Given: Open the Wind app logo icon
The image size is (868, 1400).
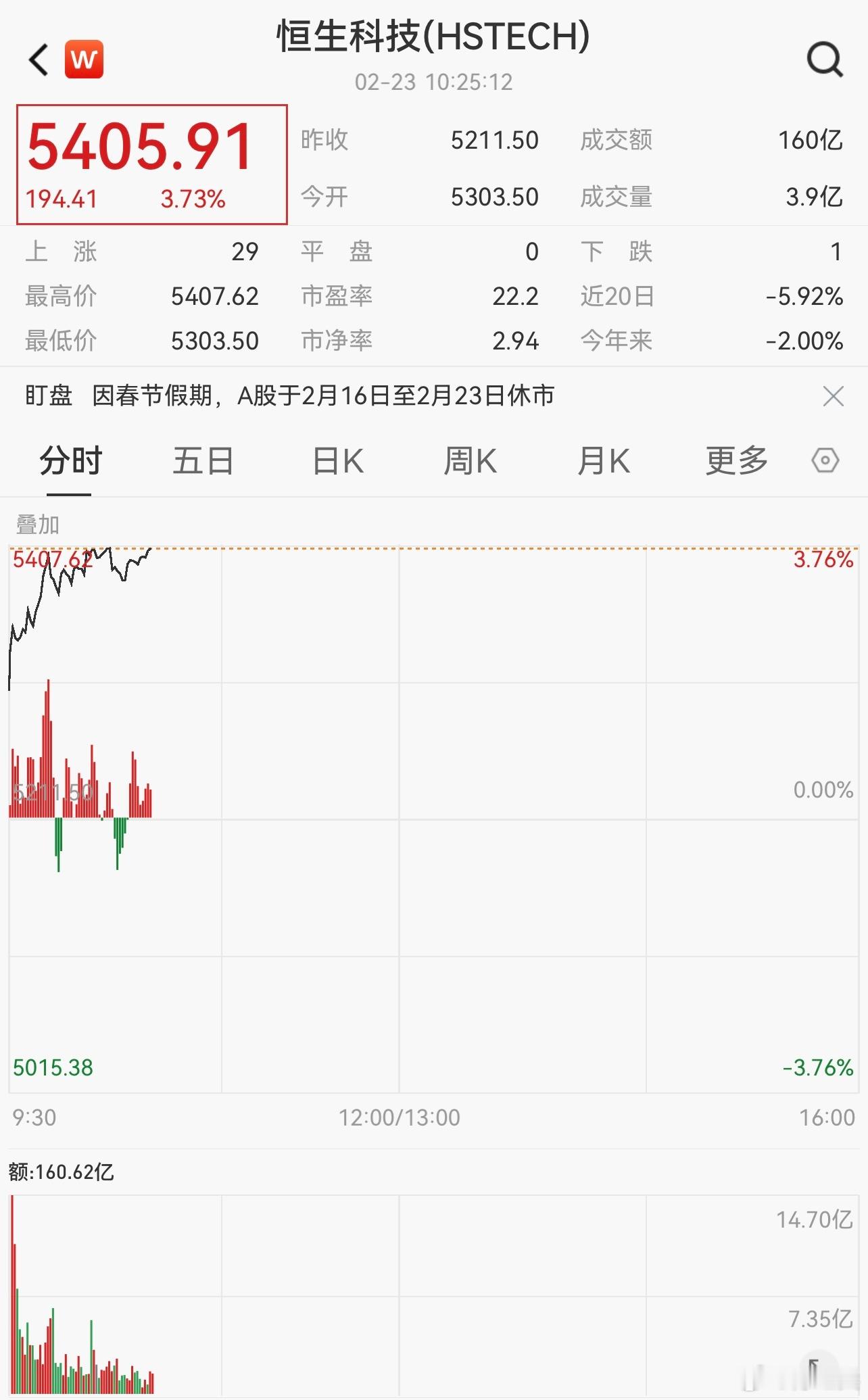Looking at the screenshot, I should [84, 59].
